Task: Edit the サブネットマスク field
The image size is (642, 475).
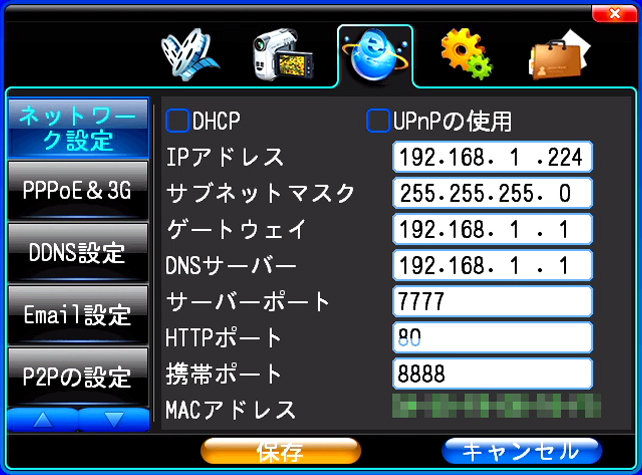Action: point(492,193)
